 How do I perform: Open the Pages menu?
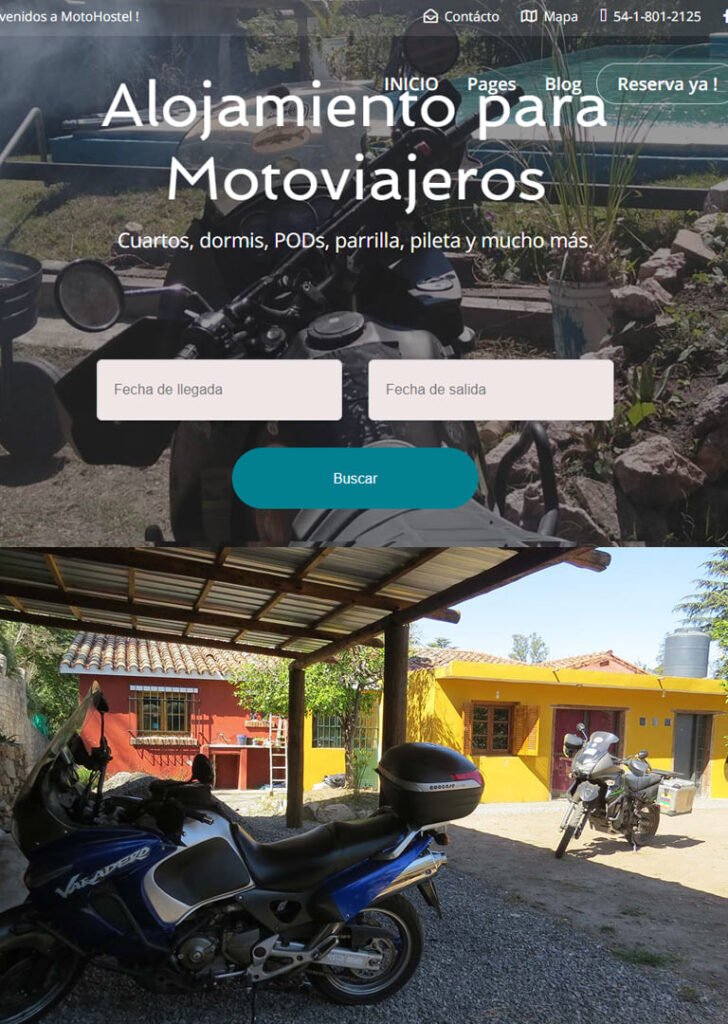(x=491, y=84)
